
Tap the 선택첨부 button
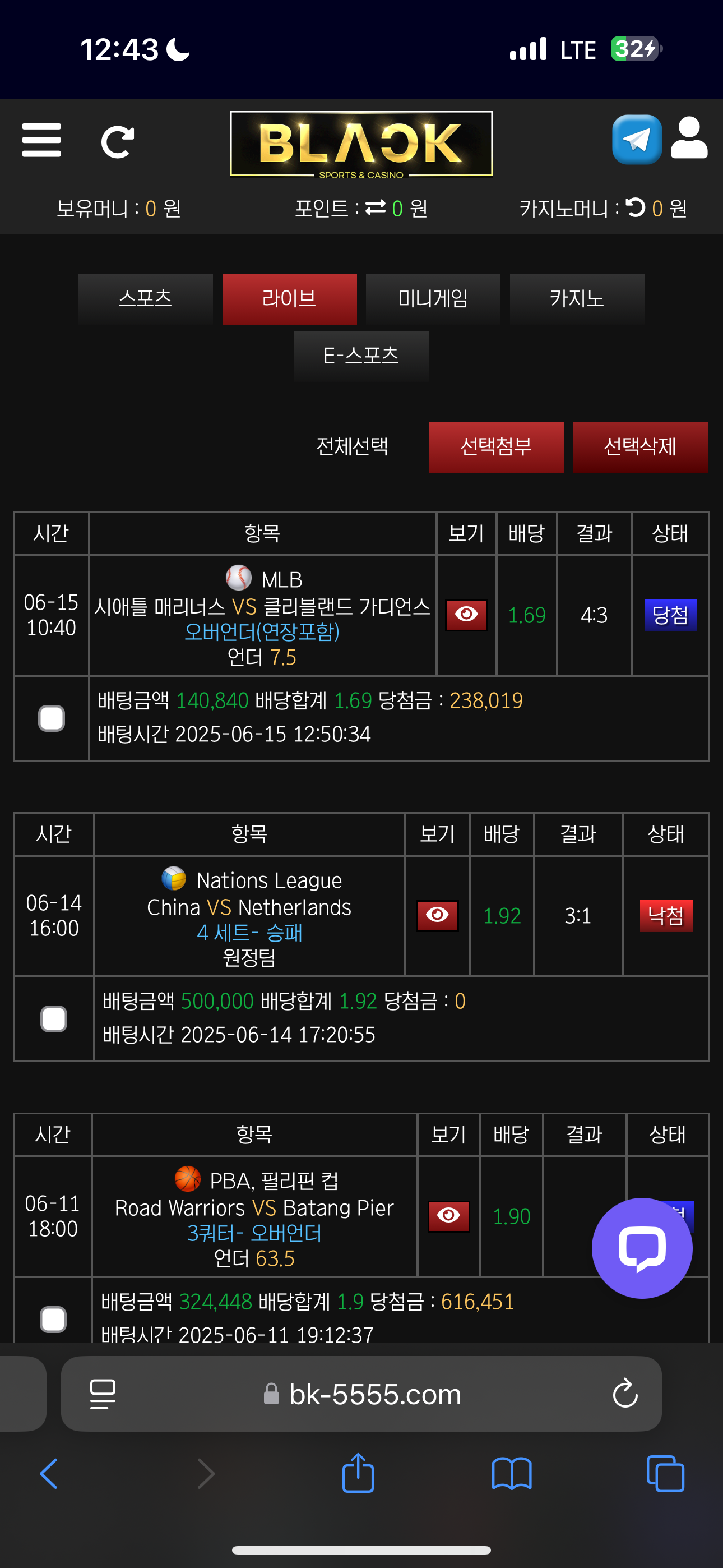[496, 447]
